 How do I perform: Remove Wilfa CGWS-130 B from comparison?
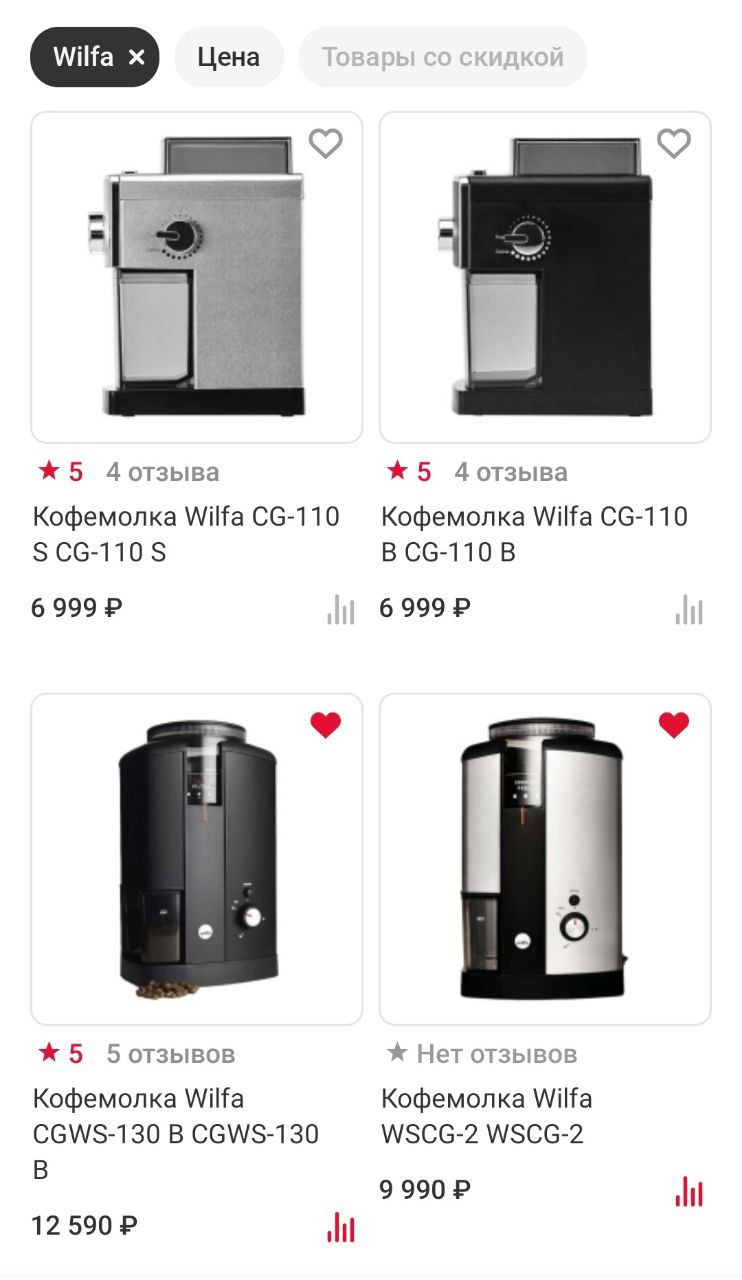[x=341, y=1226]
